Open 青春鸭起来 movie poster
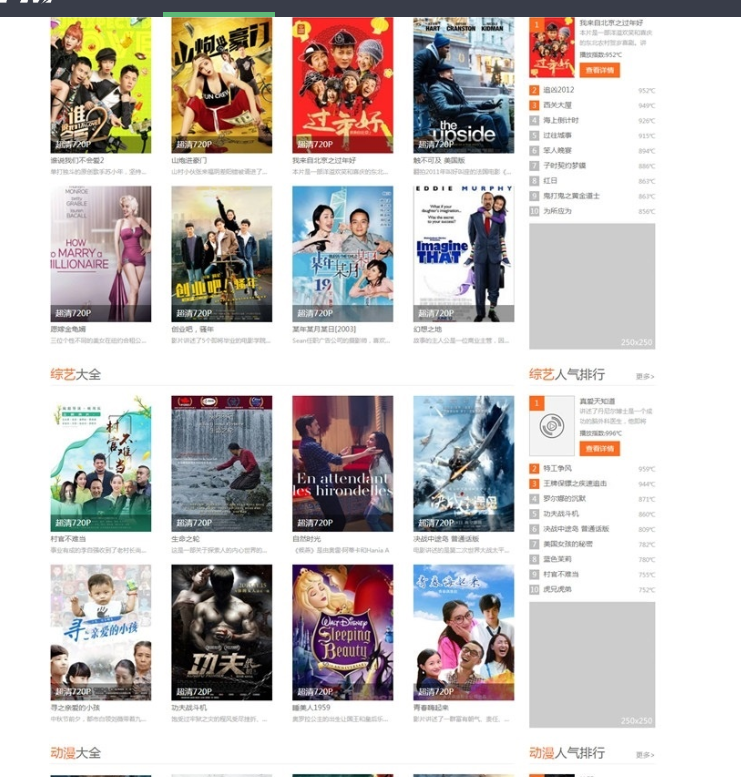Image resolution: width=741 pixels, height=777 pixels. point(463,632)
